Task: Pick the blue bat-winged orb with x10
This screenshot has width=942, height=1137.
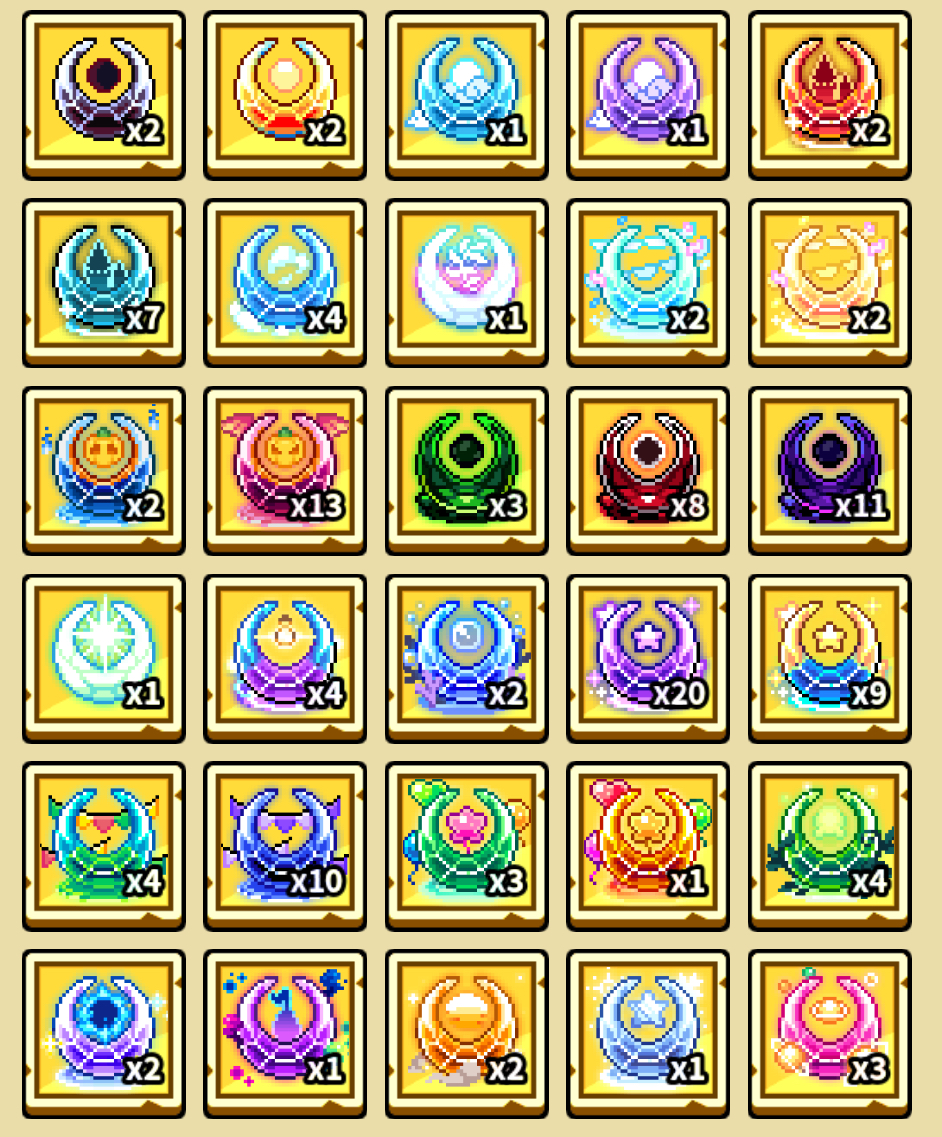Action: click(x=285, y=846)
